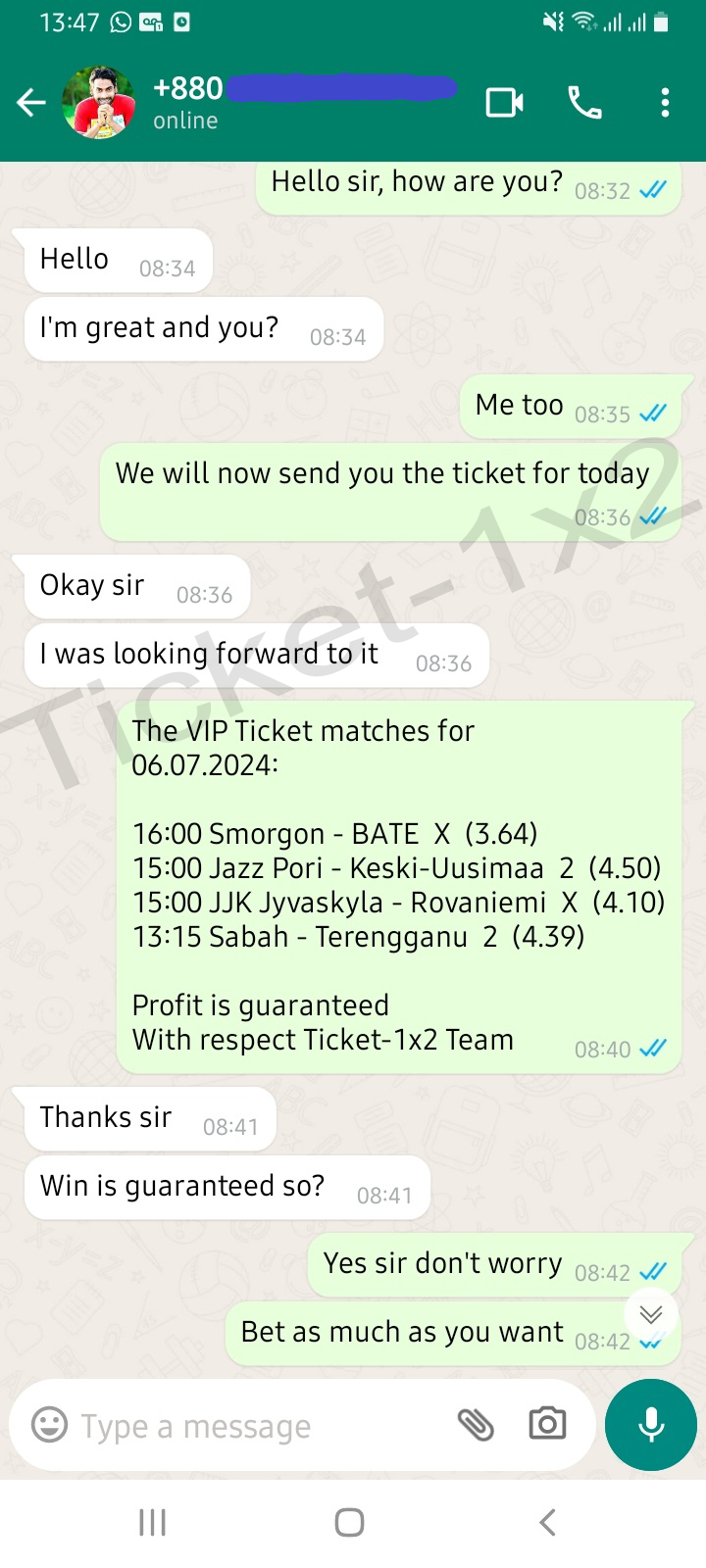706x1568 pixels.
Task: Start a voice call
Action: pyautogui.click(x=585, y=102)
